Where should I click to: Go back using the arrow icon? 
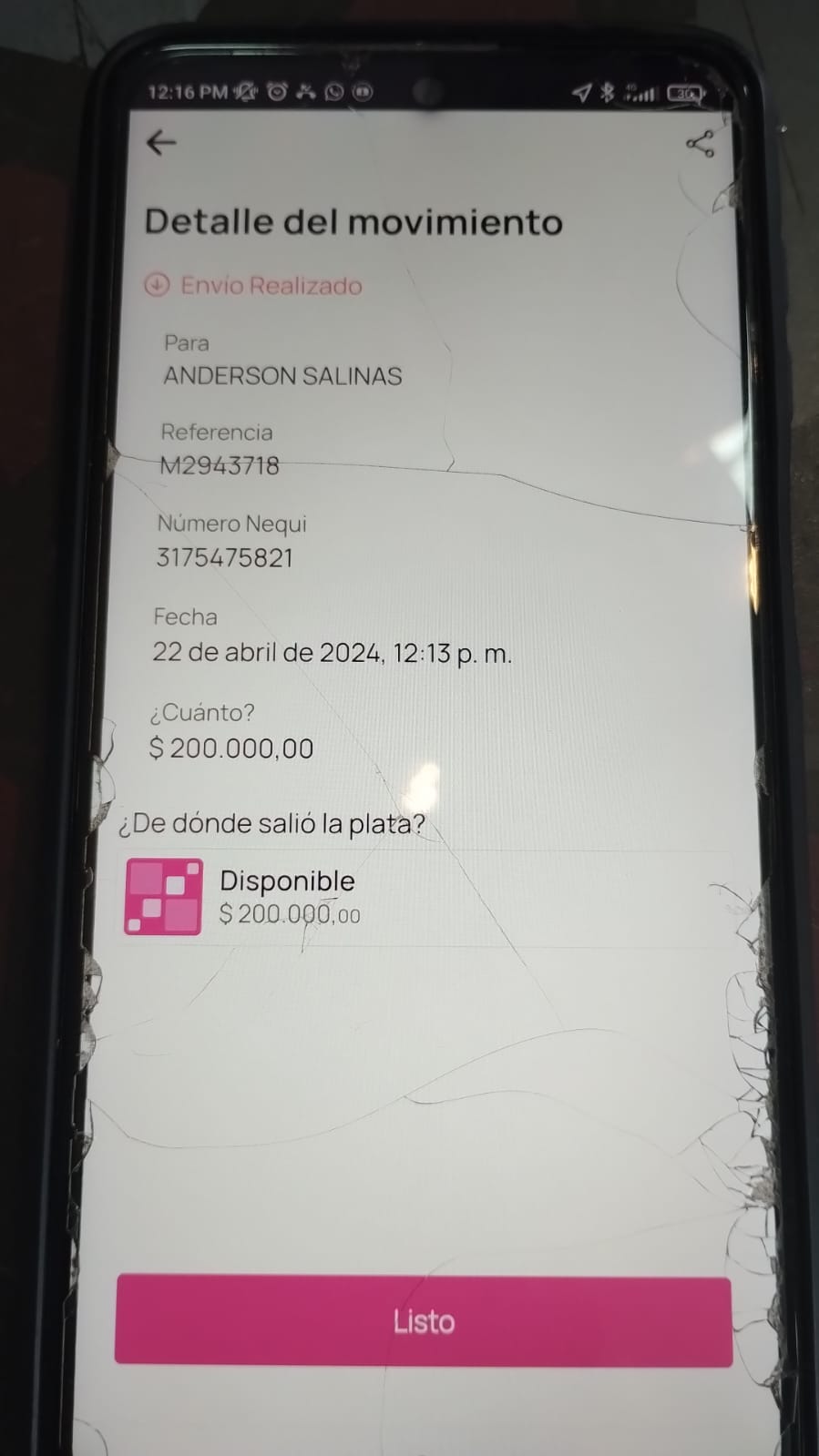click(x=161, y=143)
